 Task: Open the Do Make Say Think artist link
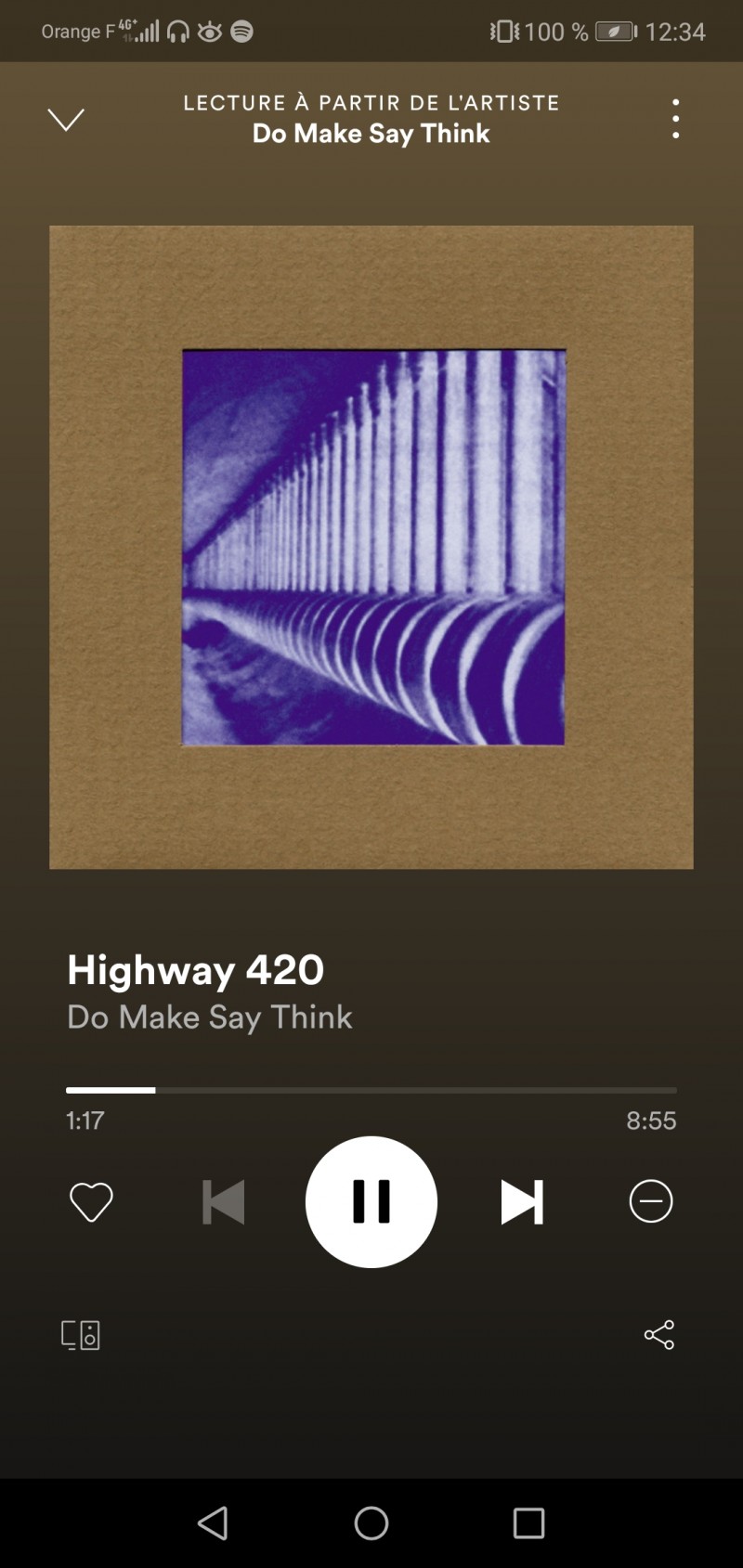point(210,1017)
